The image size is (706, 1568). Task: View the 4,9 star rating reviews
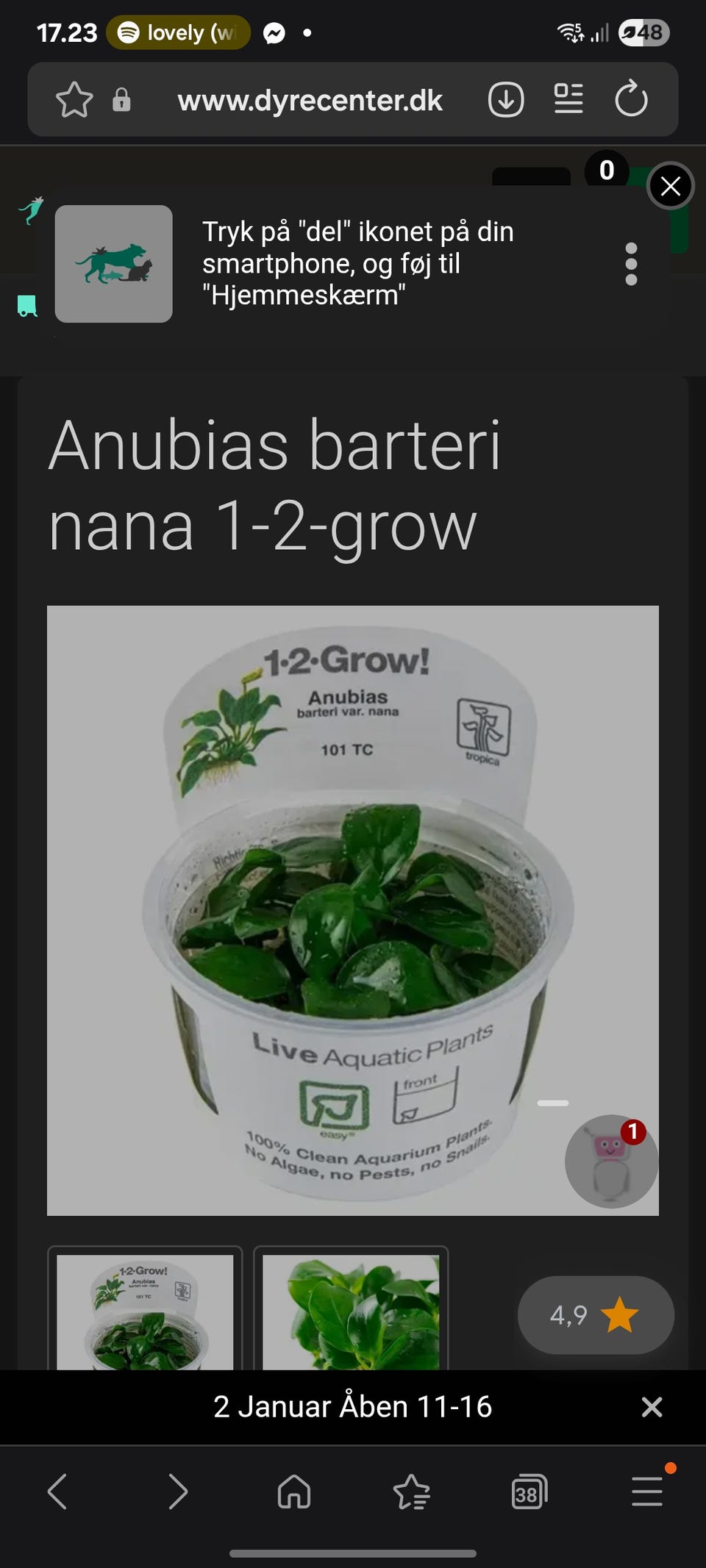click(595, 1315)
